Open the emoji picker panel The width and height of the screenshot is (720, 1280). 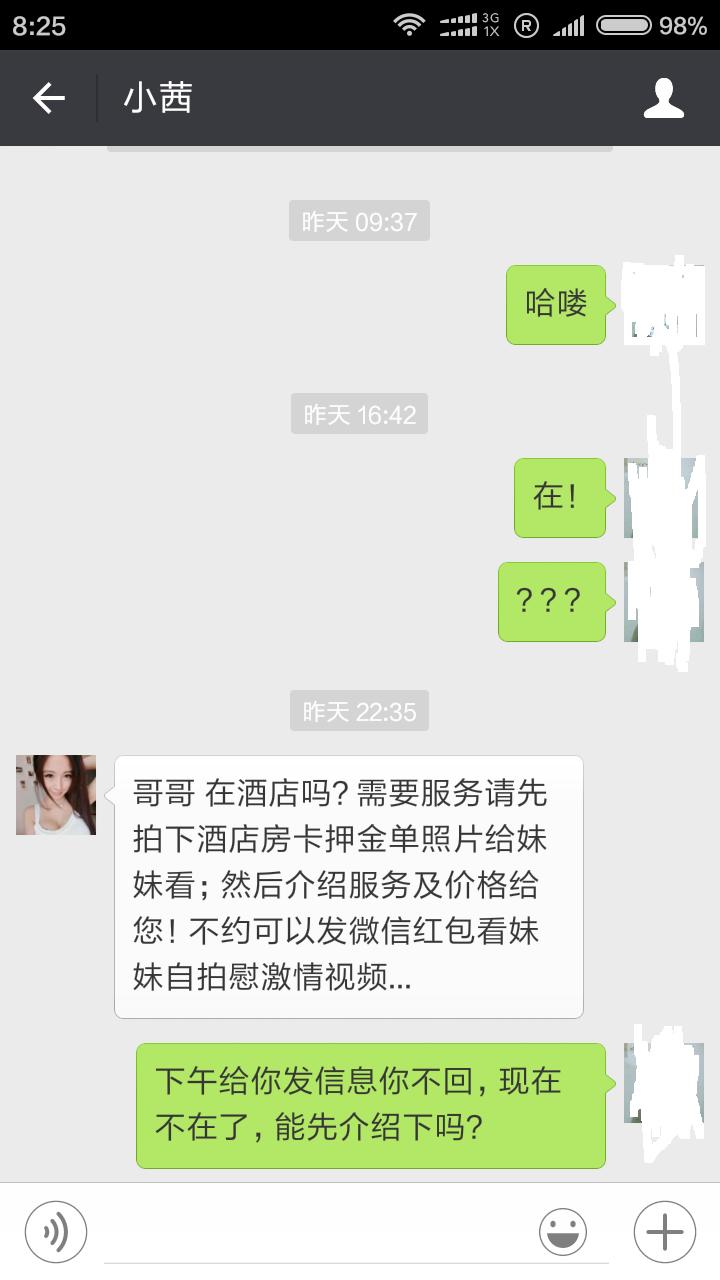(563, 1231)
